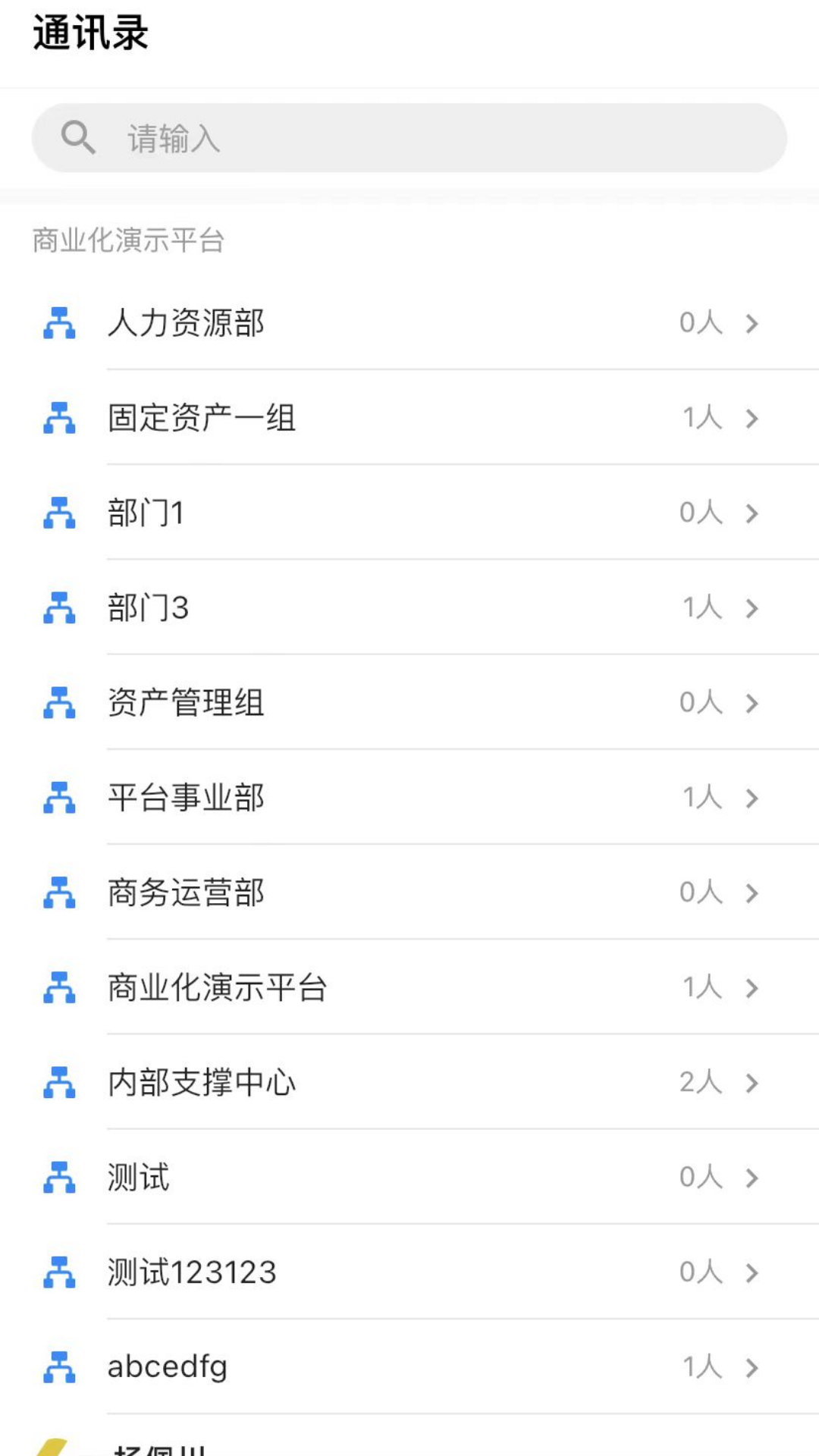The image size is (819, 1456).
Task: Select the 部门3 row
Action: (409, 607)
